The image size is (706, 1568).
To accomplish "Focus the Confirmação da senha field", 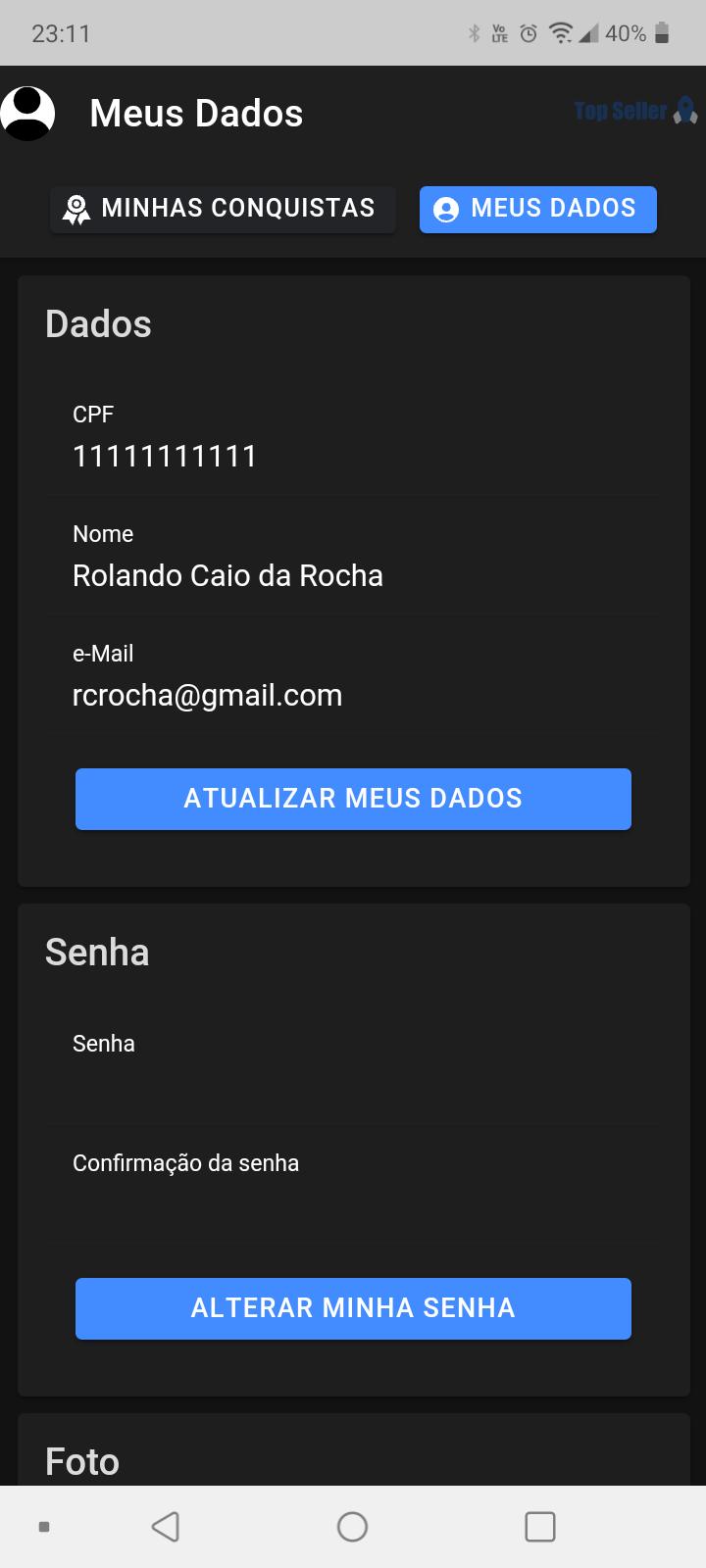I will tap(353, 1186).
